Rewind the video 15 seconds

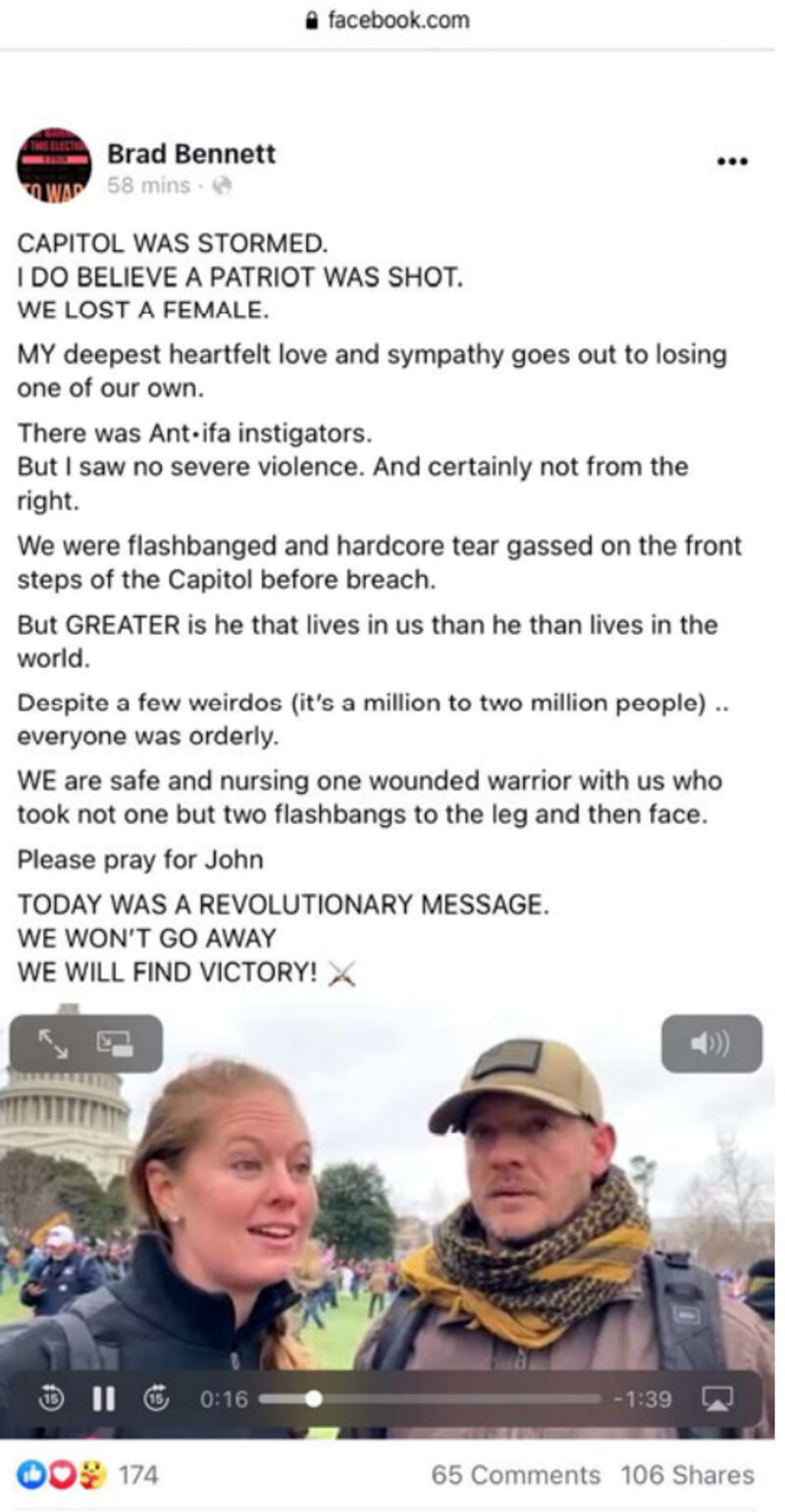tap(50, 1398)
